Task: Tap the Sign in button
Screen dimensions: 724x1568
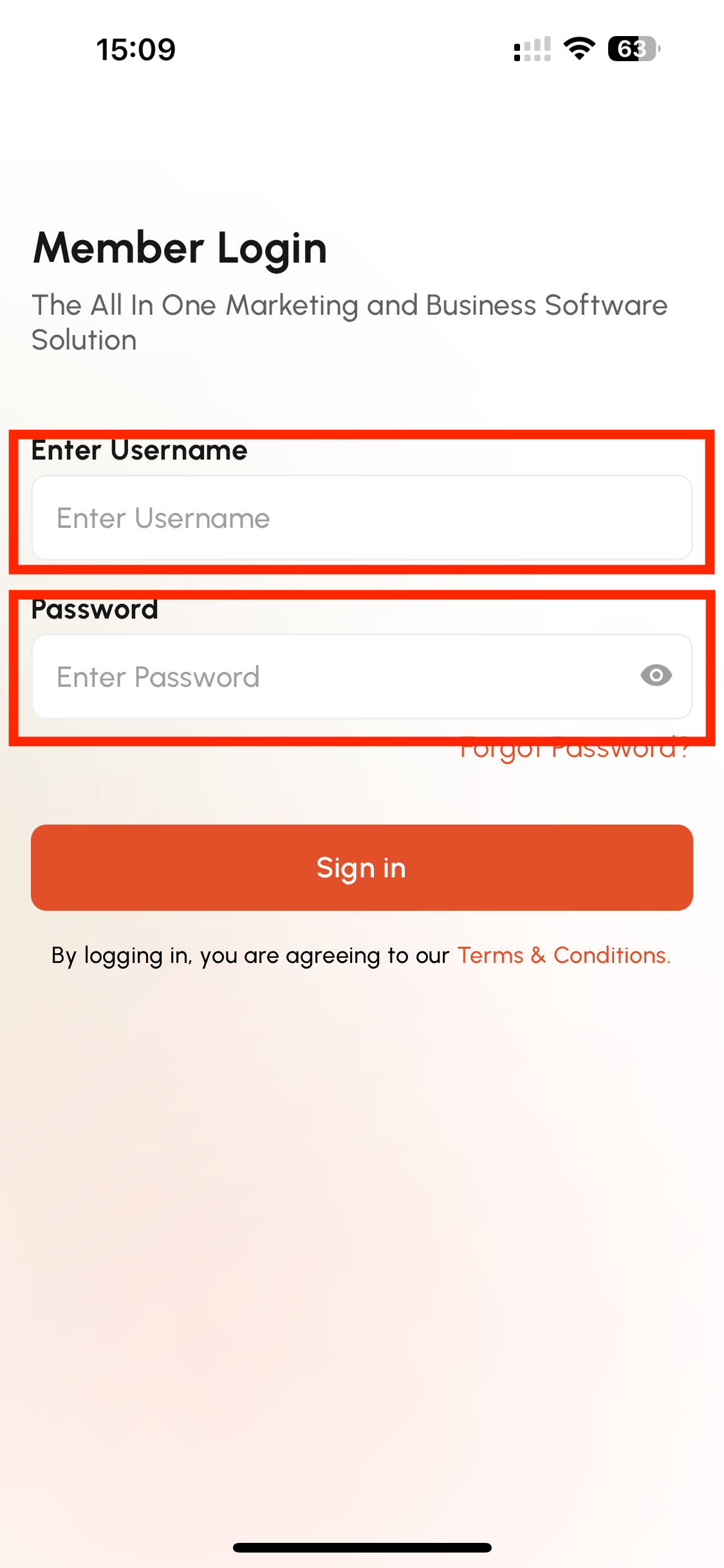Action: 362,868
